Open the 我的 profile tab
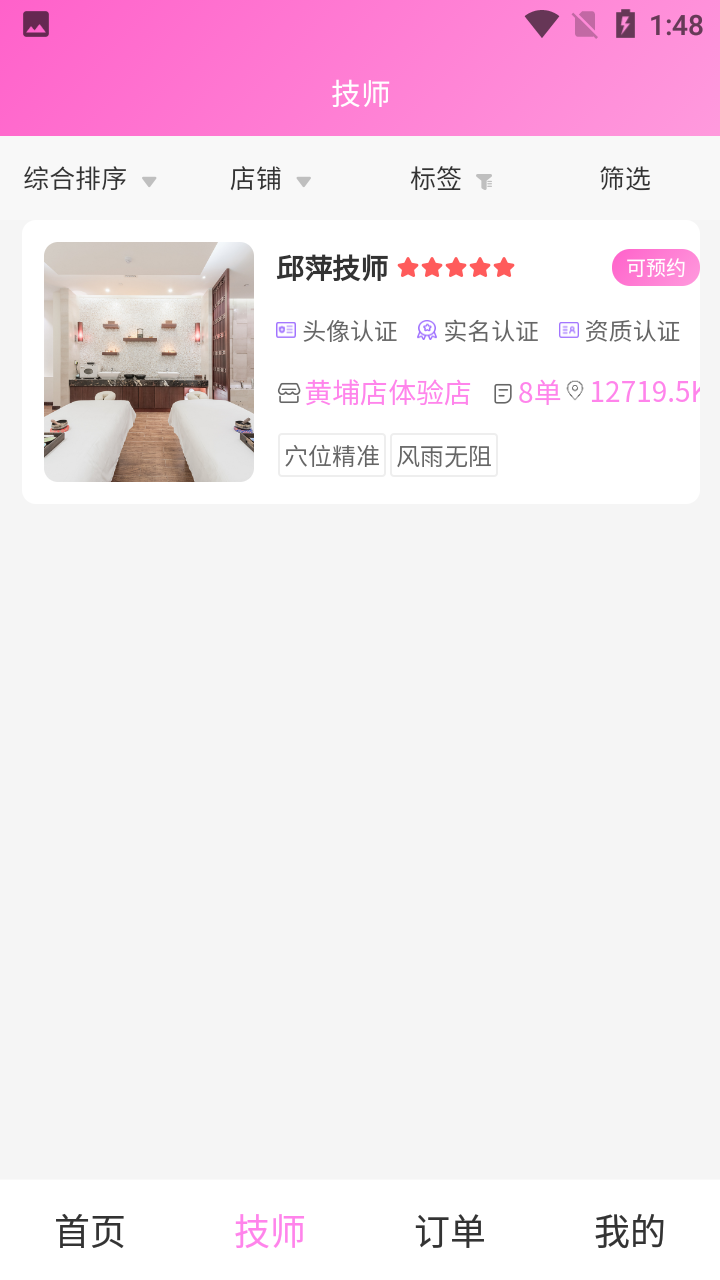The width and height of the screenshot is (720, 1280). [x=630, y=1231]
